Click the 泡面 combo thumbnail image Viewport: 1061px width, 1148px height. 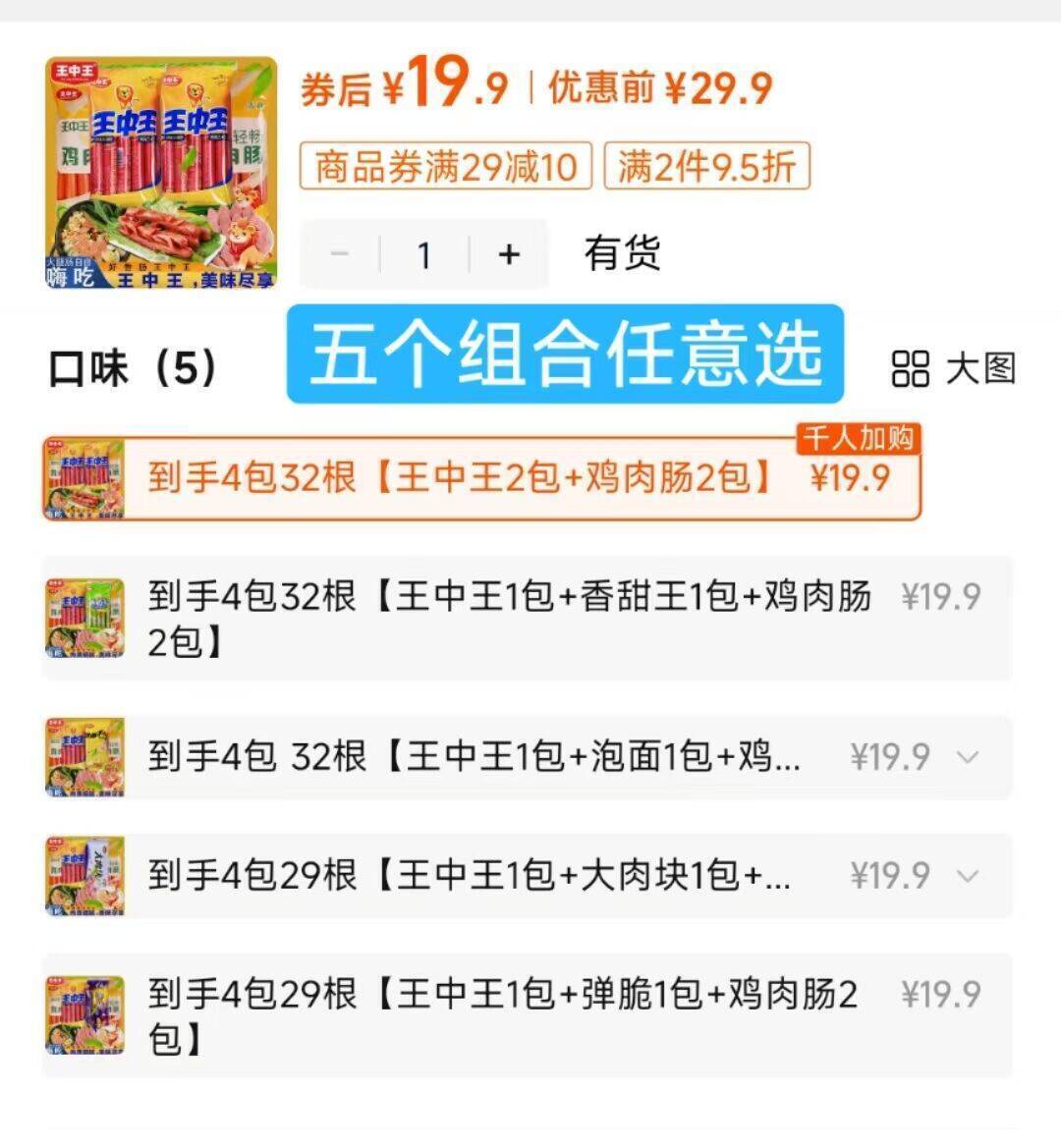(84, 757)
